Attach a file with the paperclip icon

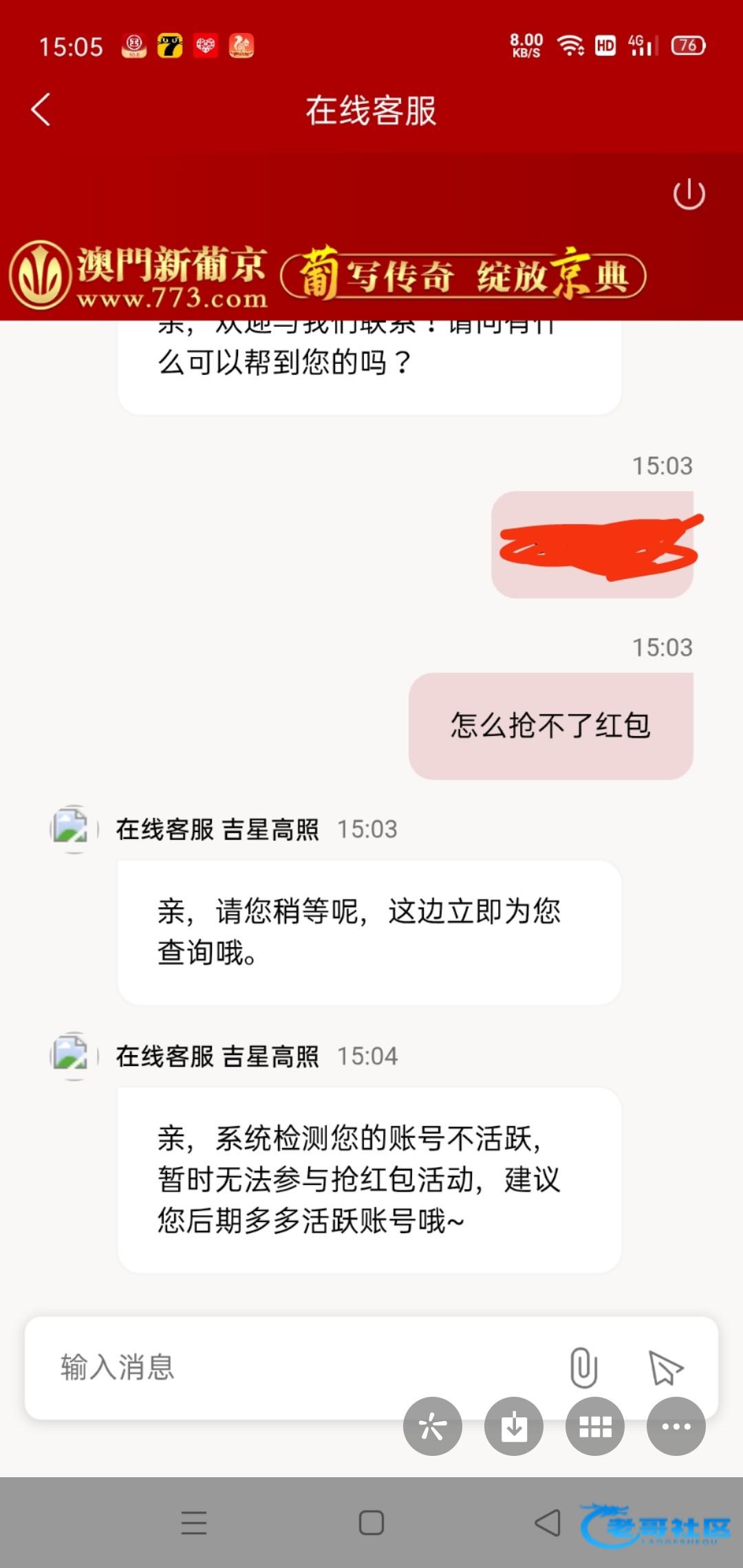pos(583,1367)
